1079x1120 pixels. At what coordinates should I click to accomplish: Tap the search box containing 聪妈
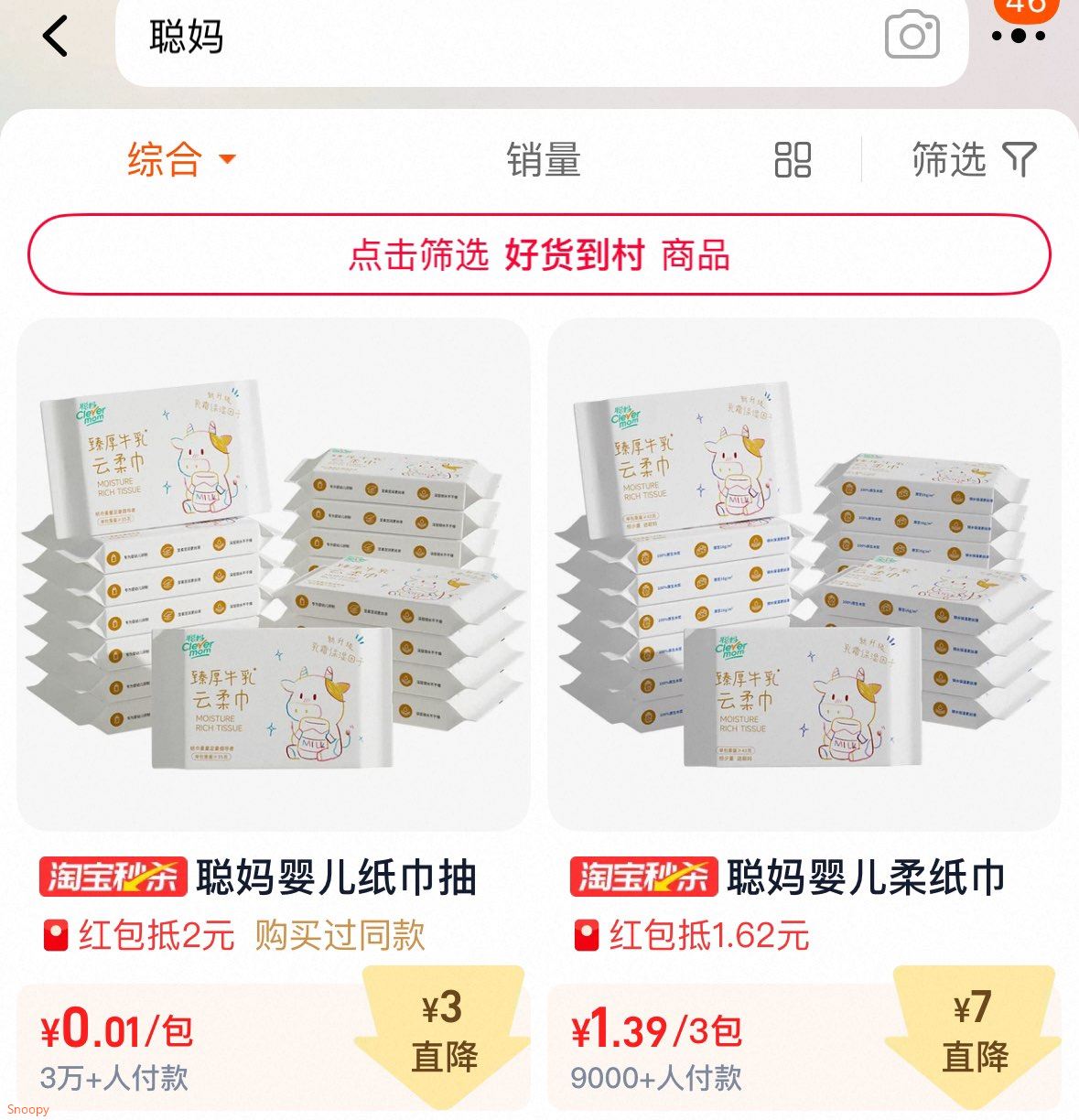point(542,38)
